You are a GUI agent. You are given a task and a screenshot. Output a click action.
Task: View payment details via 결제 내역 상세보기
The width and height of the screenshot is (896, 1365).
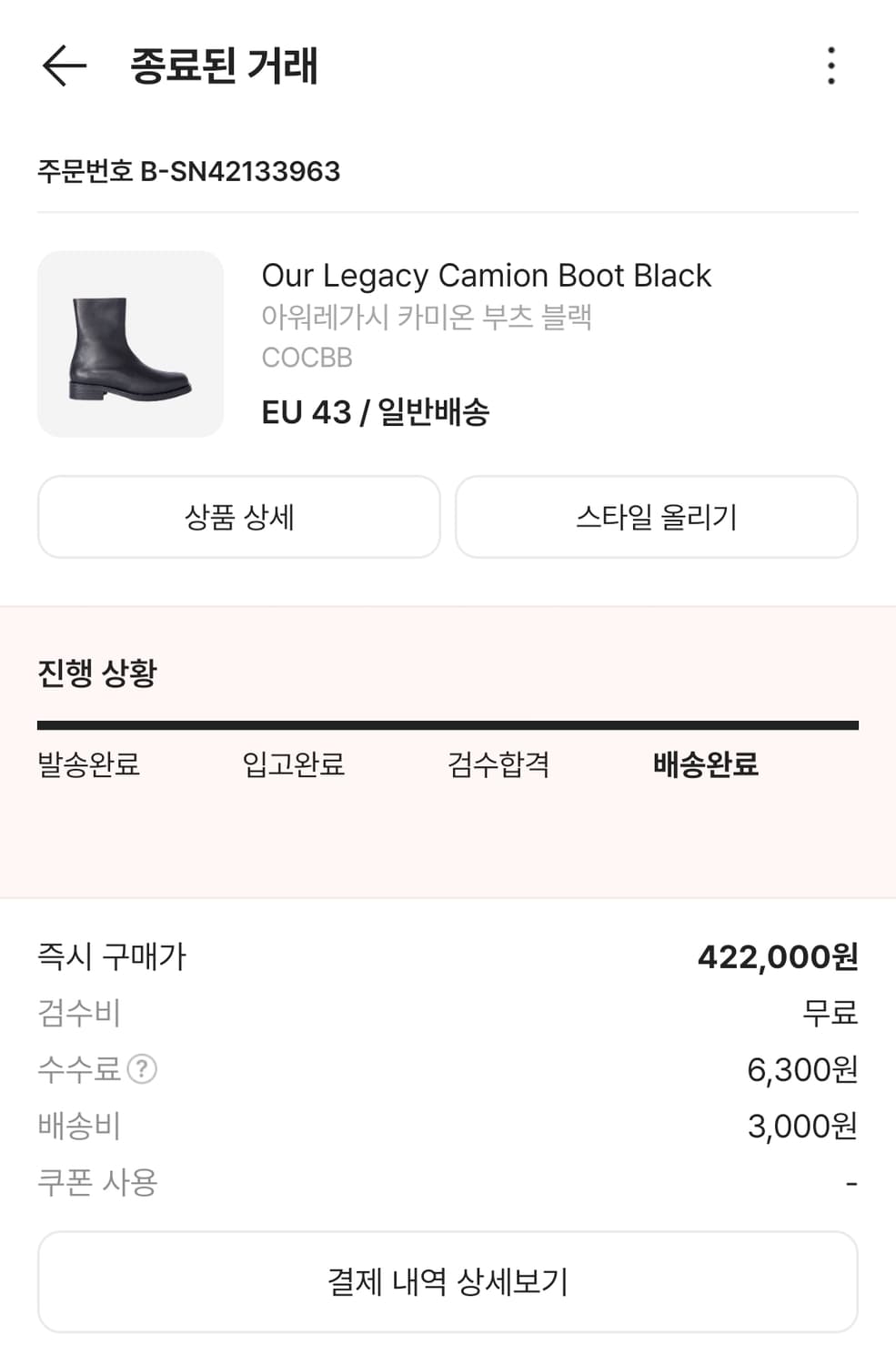click(448, 1281)
